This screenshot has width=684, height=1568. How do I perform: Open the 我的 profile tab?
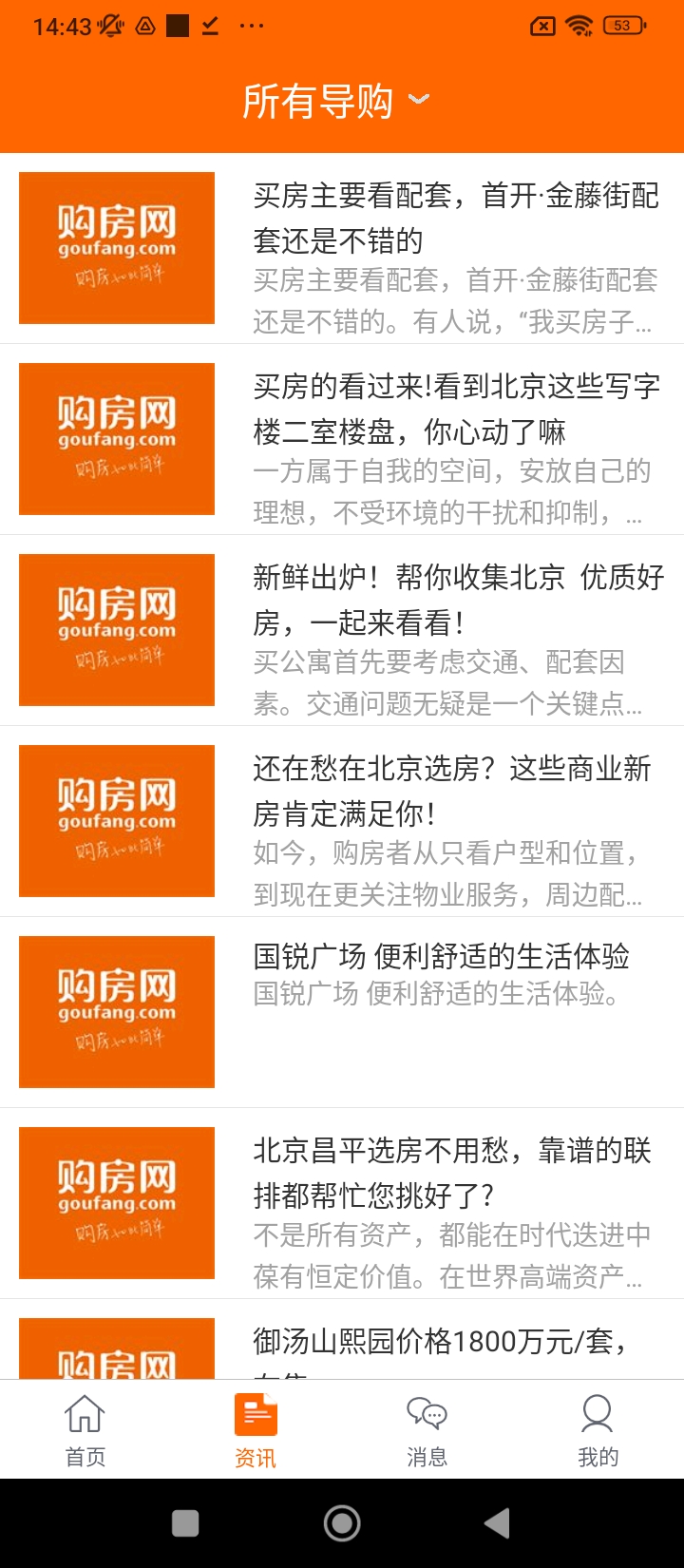pos(598,1430)
